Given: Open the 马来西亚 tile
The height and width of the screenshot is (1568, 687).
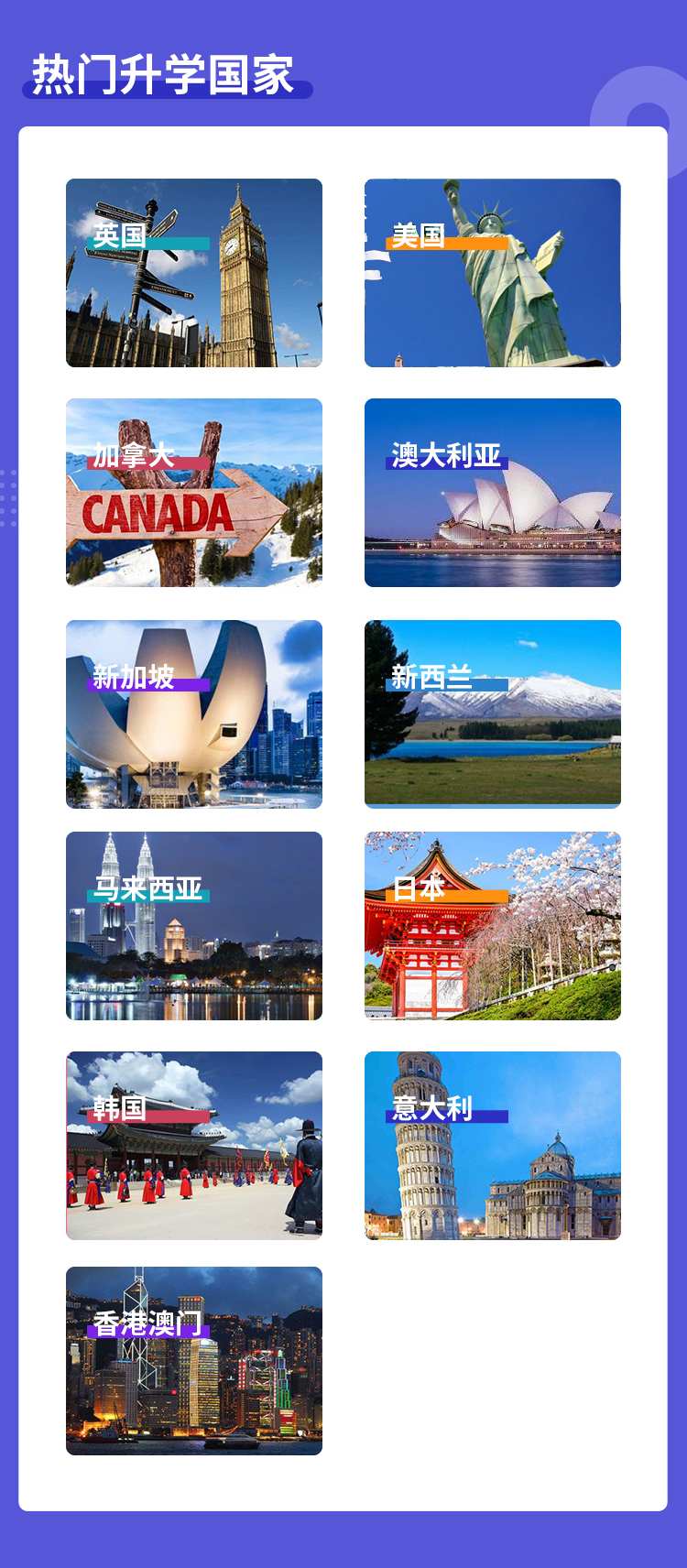Looking at the screenshot, I should pos(194,926).
